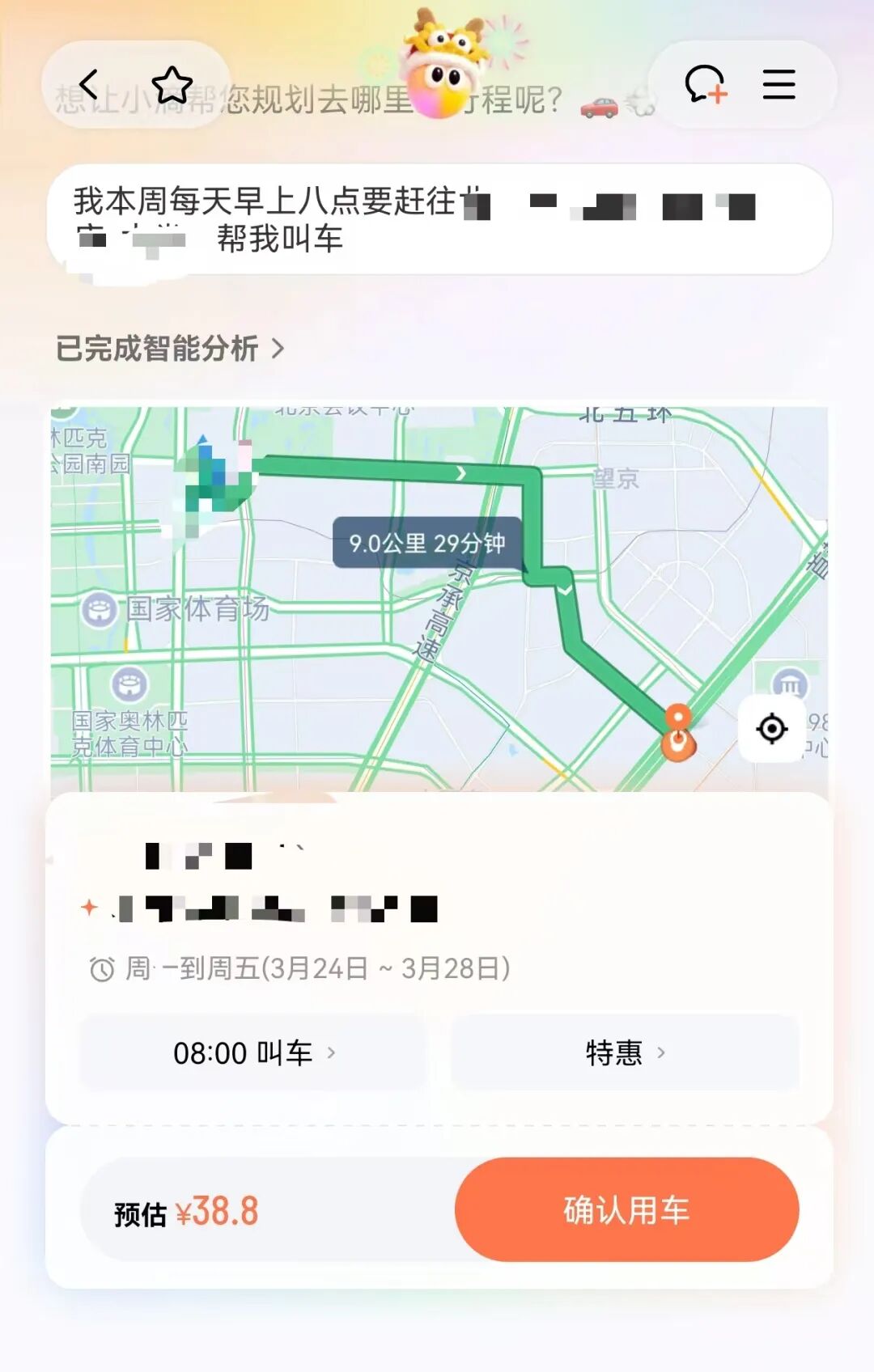874x1372 pixels.
Task: Expand 已完成智能分析 details
Action: tap(170, 349)
